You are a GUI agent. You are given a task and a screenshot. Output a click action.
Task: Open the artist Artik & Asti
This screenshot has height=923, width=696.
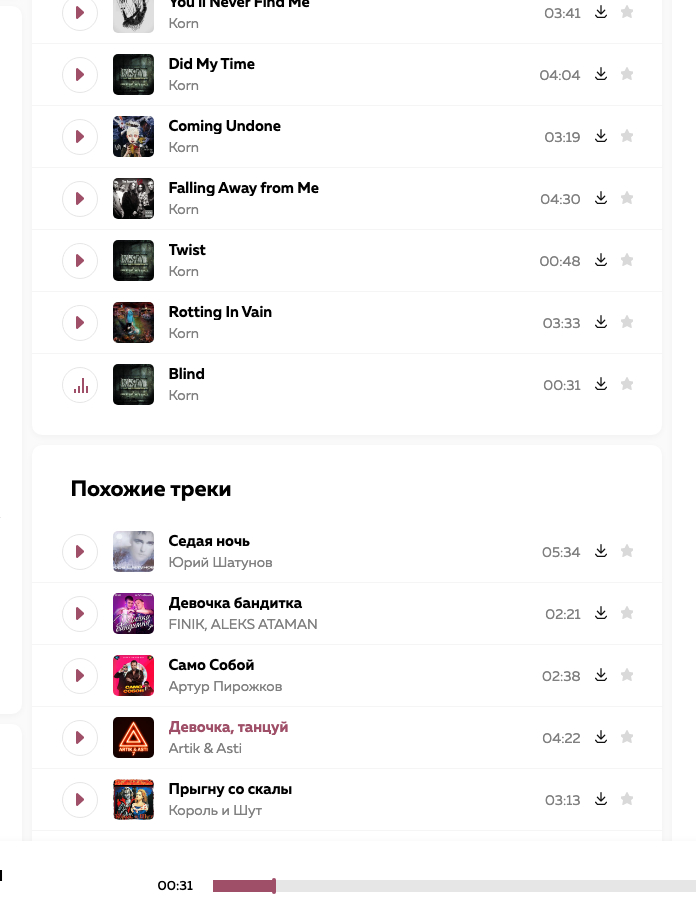(205, 749)
